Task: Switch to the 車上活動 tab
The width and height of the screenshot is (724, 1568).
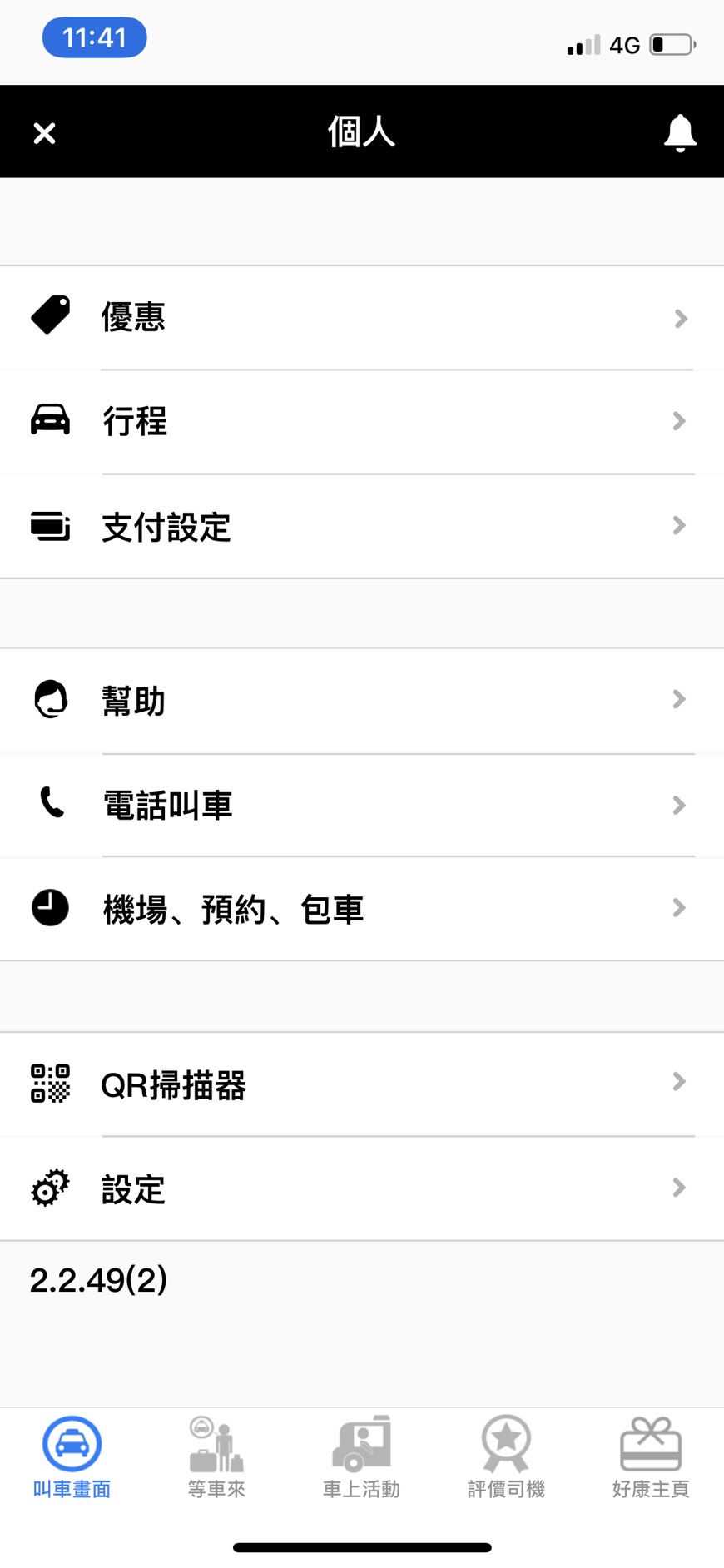Action: (x=361, y=1458)
